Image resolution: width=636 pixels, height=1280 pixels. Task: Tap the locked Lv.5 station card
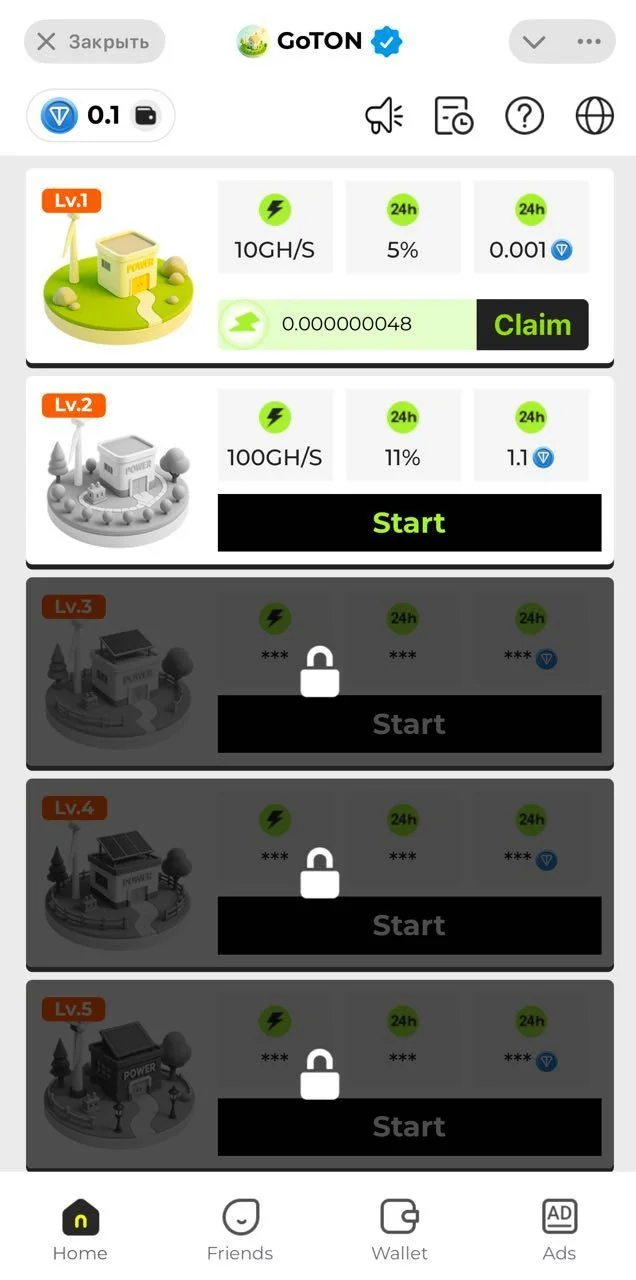[x=320, y=1074]
